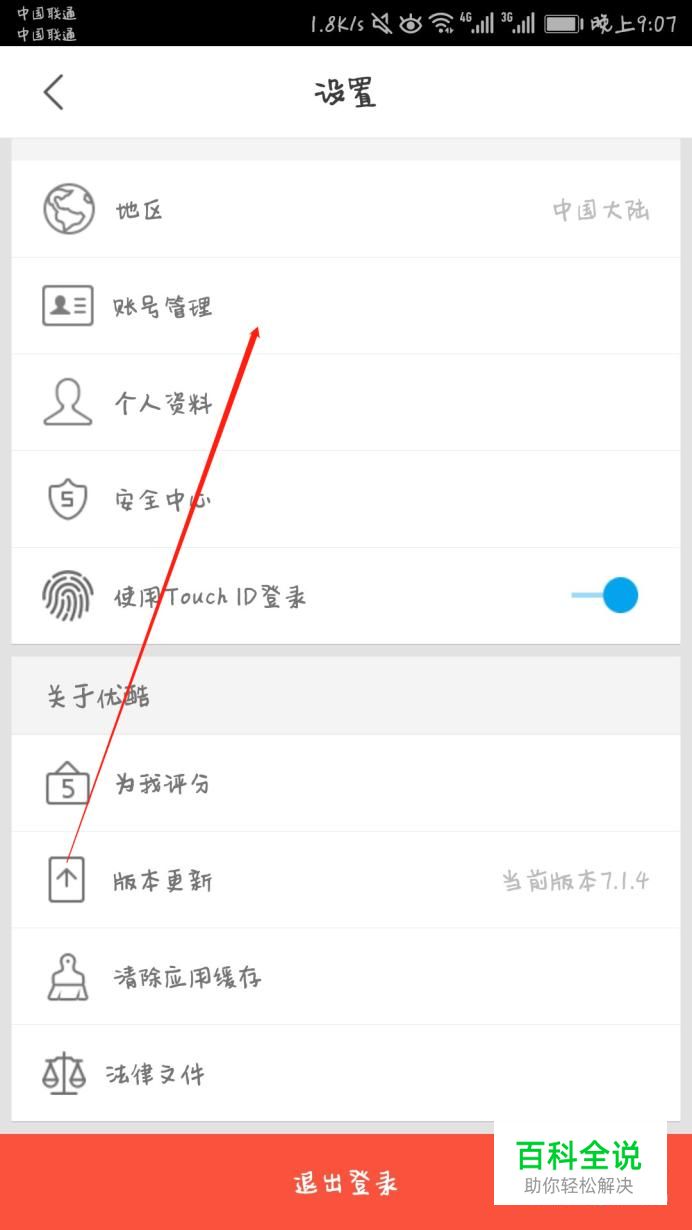The height and width of the screenshot is (1230, 692).
Task: Open 账号管理 account management
Action: click(x=346, y=306)
